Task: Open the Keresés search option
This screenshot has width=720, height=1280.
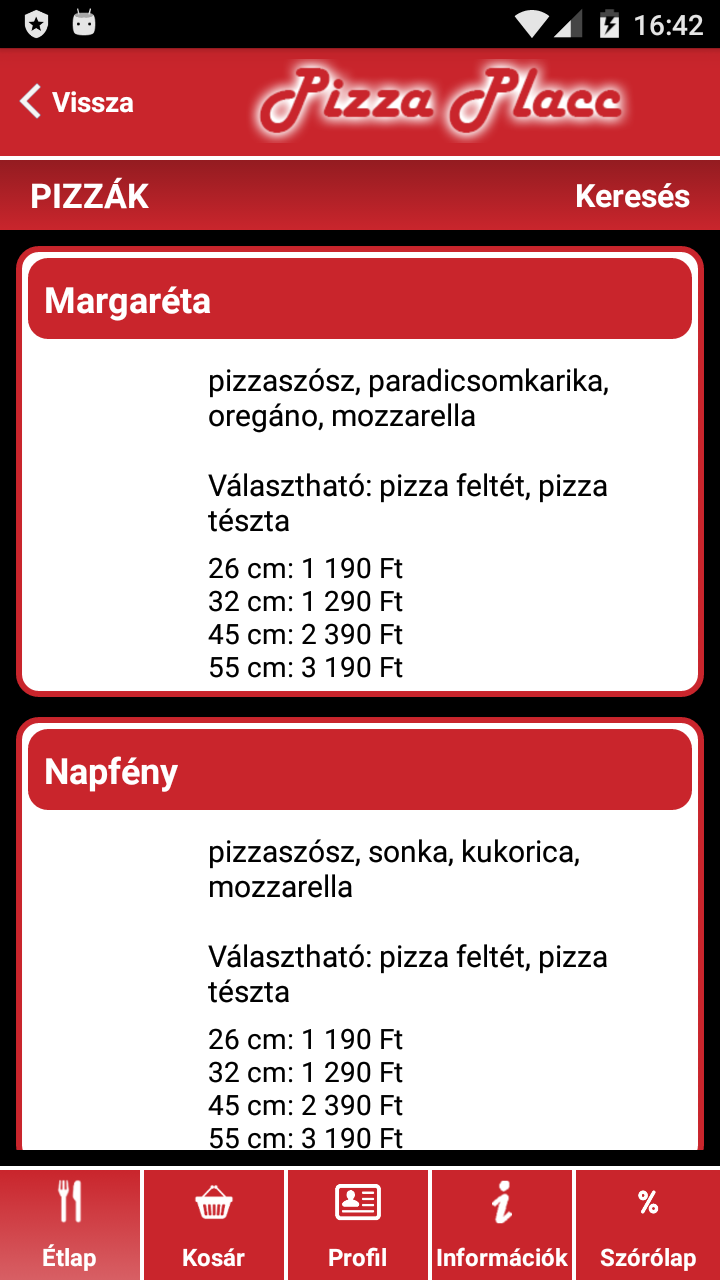Action: pos(632,196)
